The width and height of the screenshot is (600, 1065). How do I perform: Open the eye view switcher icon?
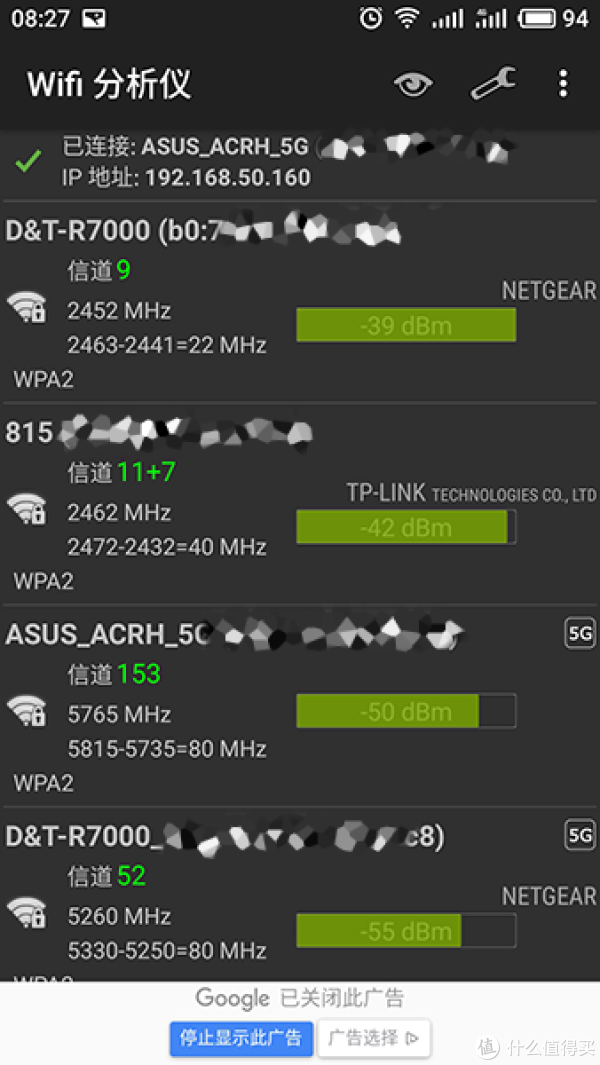click(413, 85)
